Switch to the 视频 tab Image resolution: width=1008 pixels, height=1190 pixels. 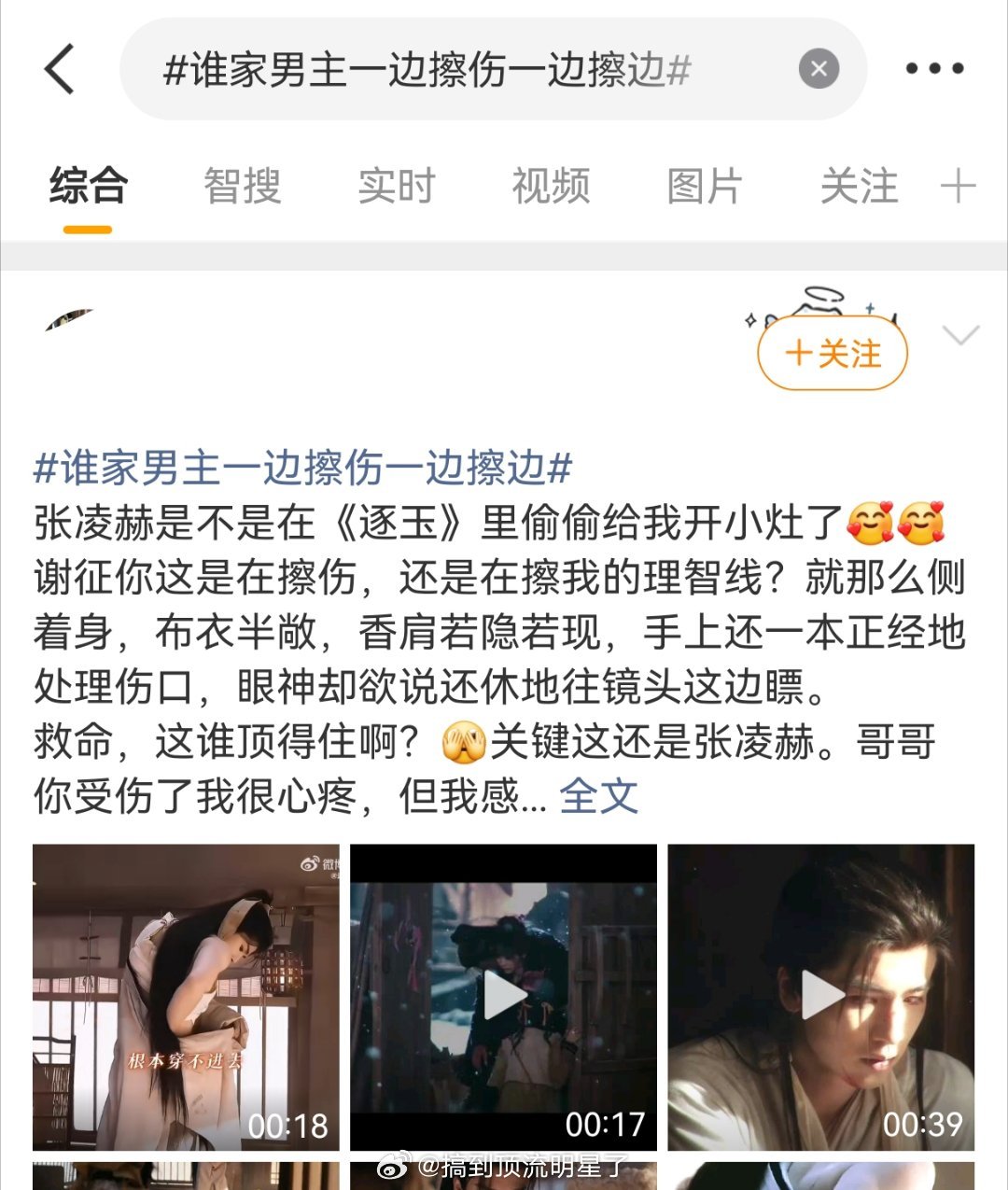550,186
